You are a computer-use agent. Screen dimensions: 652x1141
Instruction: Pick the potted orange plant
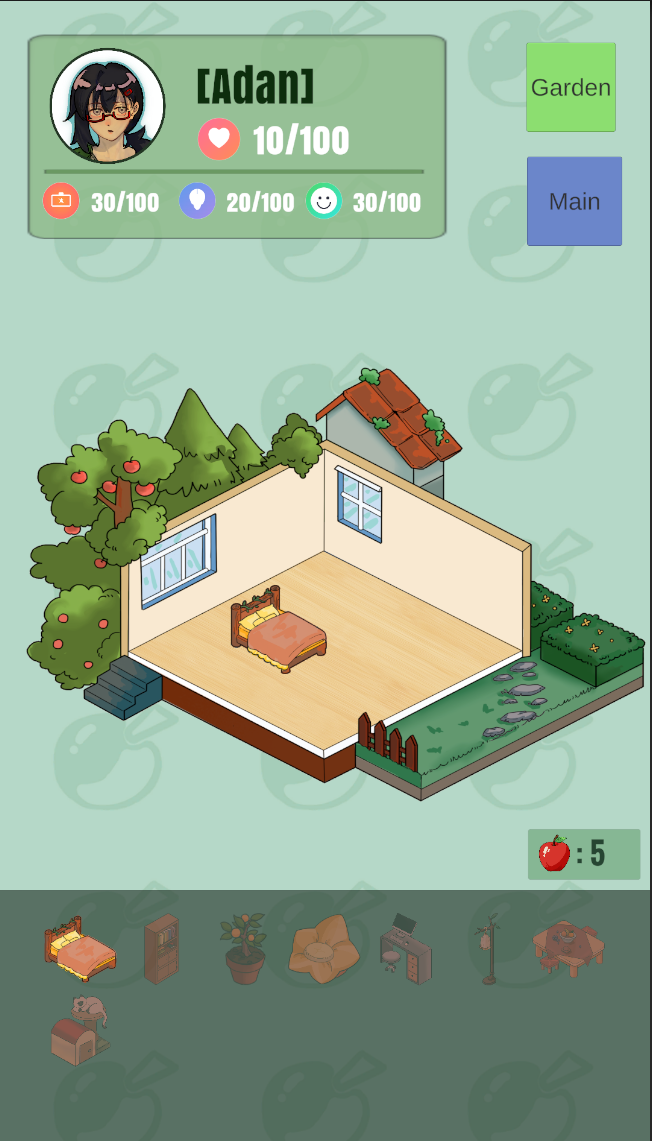[x=244, y=948]
